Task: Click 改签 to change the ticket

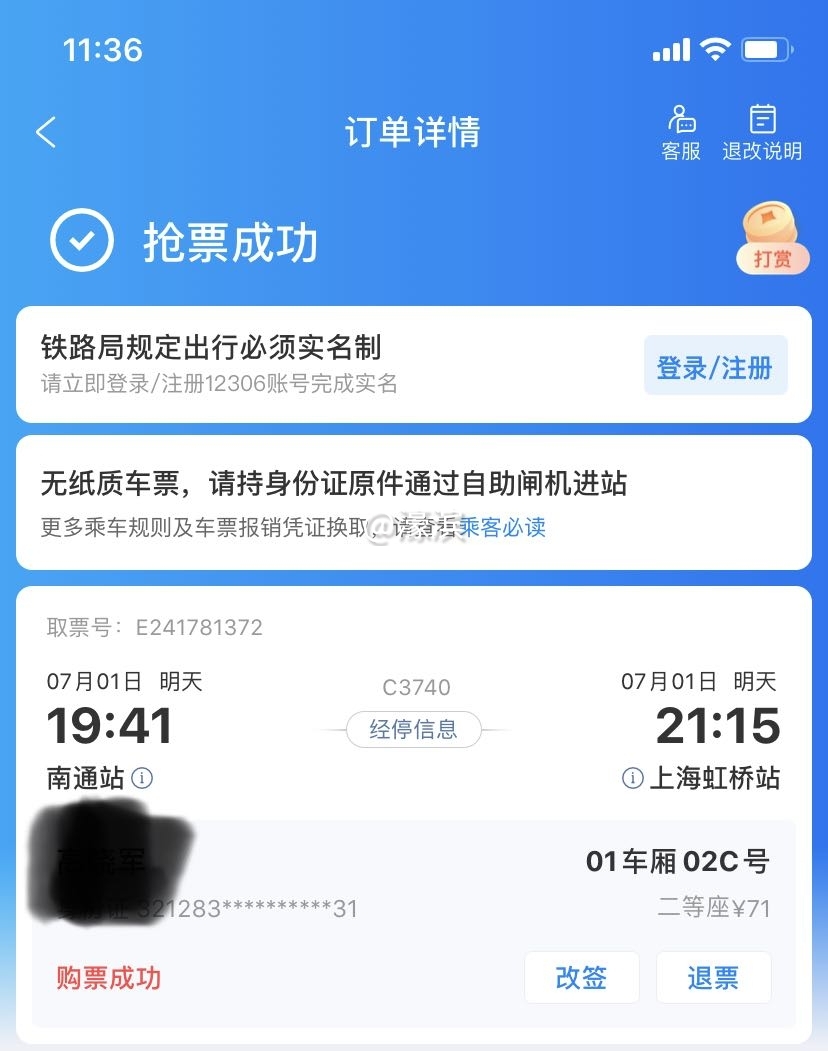Action: pos(581,977)
